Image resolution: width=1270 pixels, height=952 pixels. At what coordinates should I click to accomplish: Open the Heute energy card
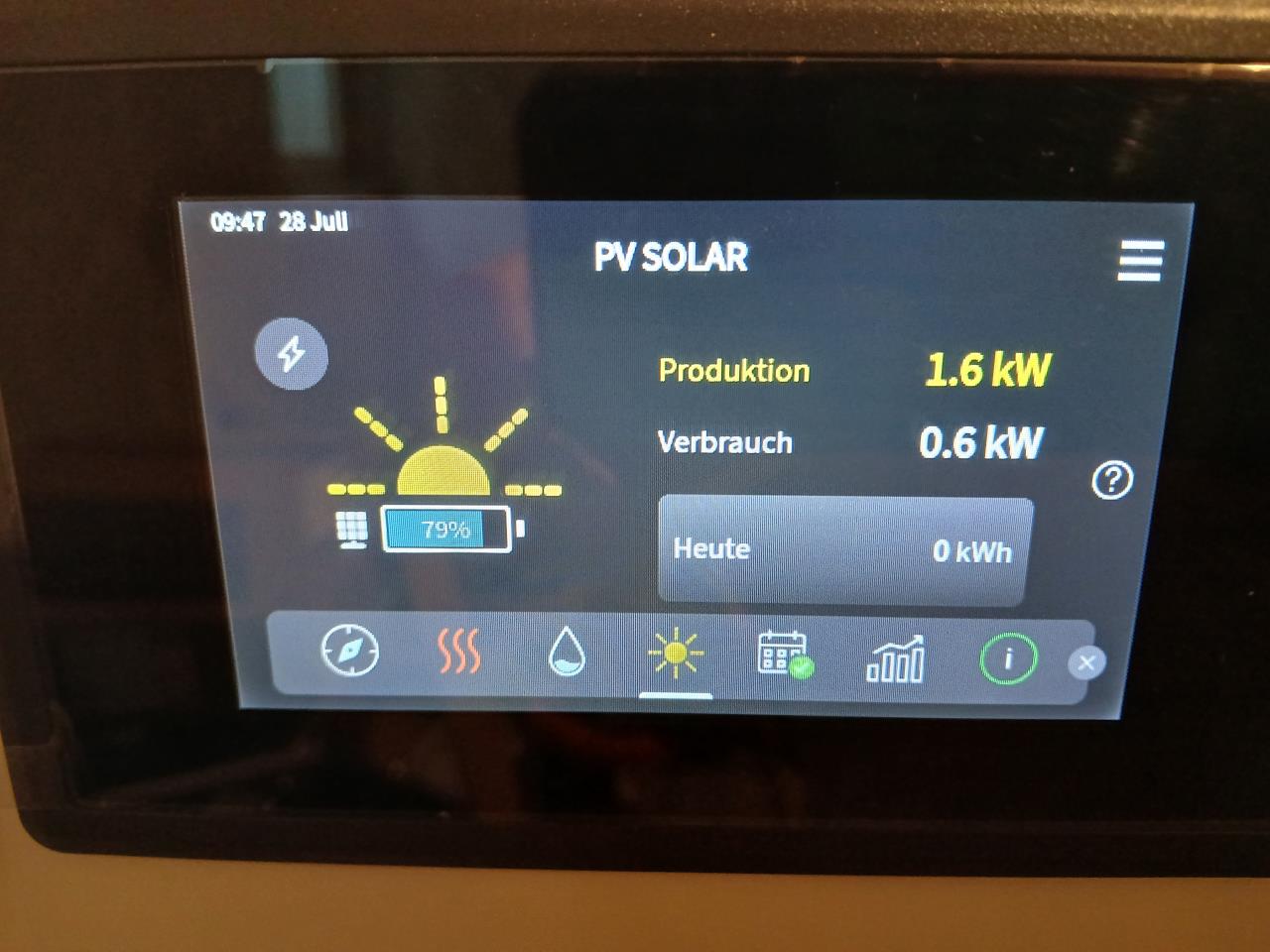(843, 549)
